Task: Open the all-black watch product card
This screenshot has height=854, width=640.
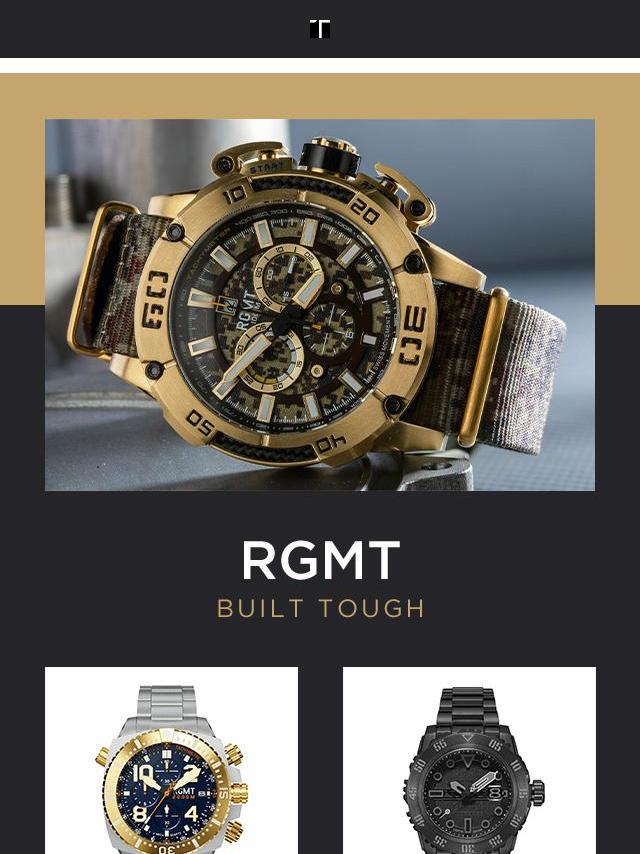Action: 469,765
